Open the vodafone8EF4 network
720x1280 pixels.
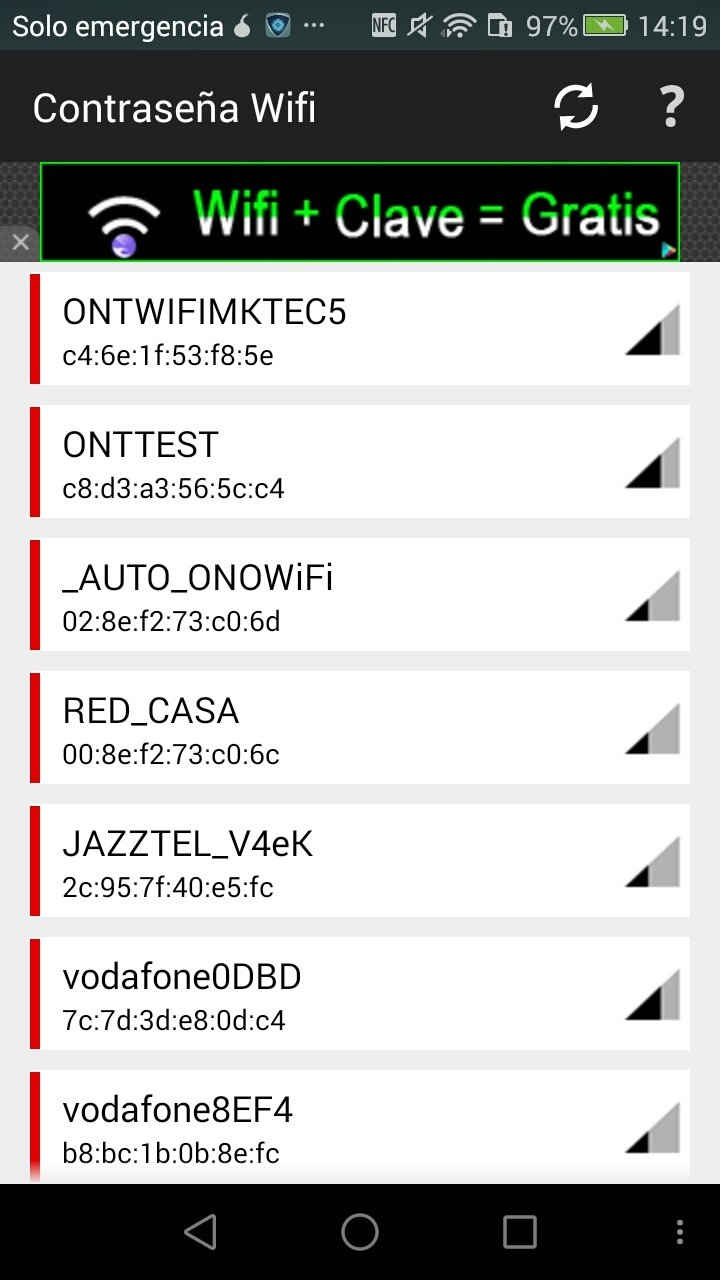click(x=360, y=1127)
